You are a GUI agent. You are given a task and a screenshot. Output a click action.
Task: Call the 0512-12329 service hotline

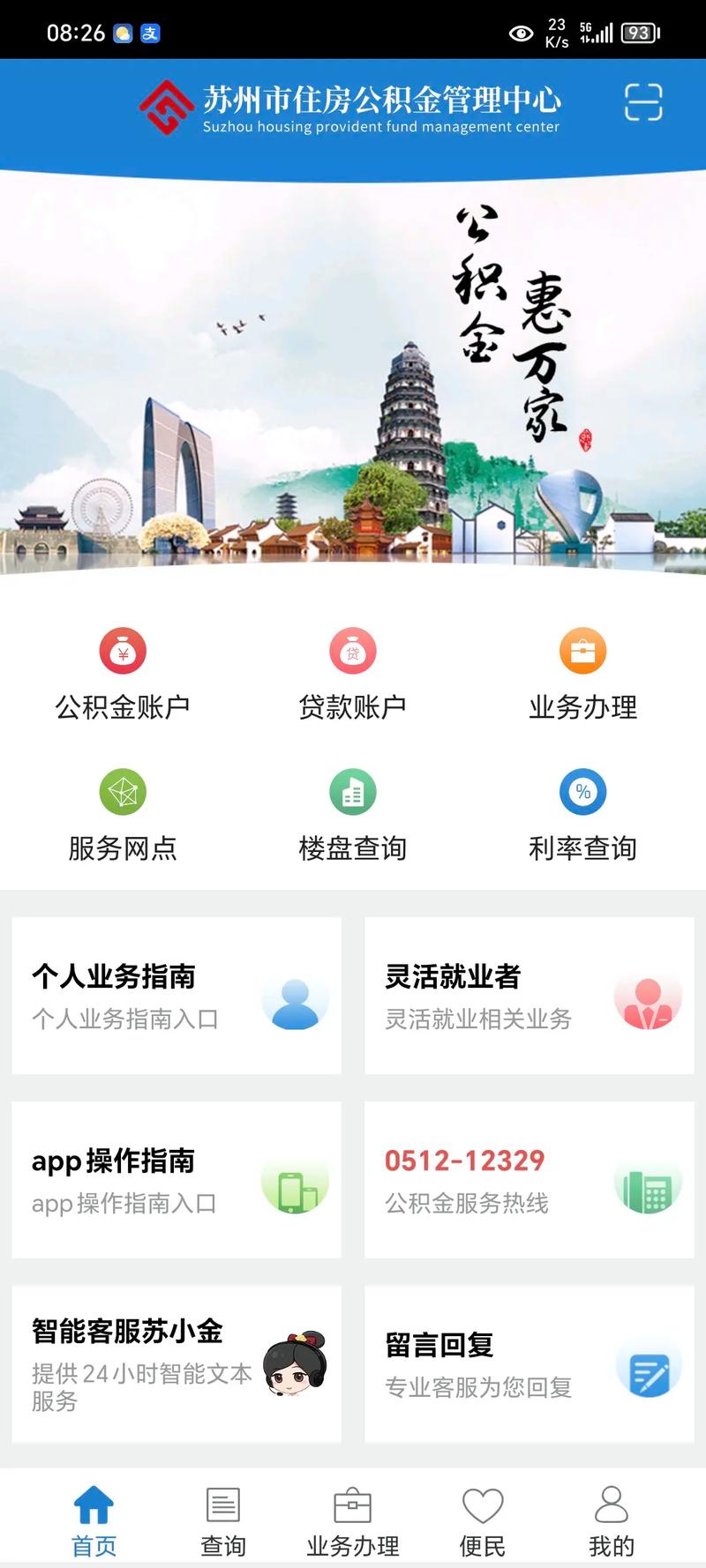pyautogui.click(x=529, y=1180)
